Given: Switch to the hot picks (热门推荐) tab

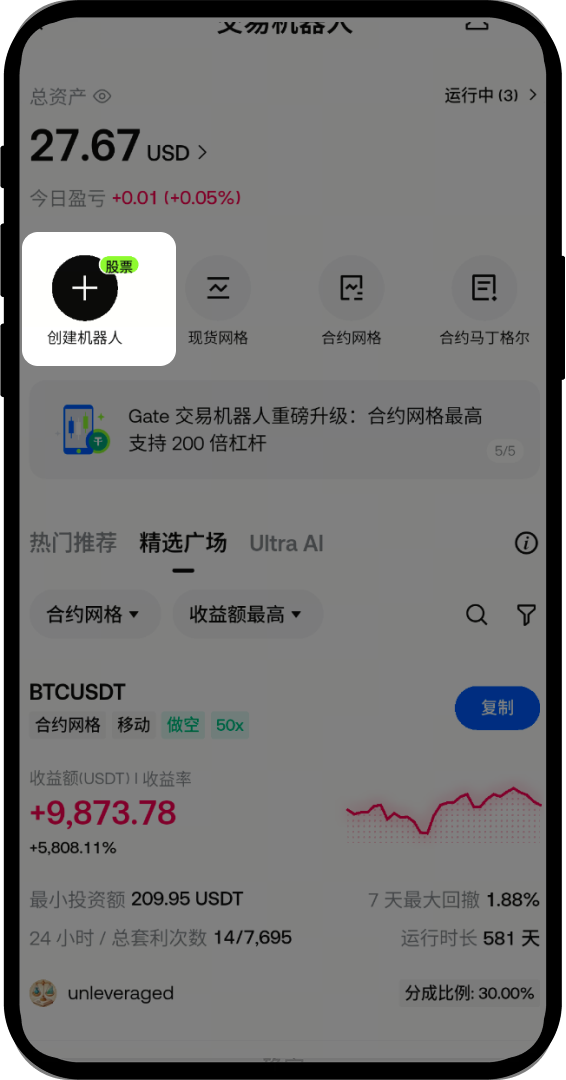Looking at the screenshot, I should point(73,543).
